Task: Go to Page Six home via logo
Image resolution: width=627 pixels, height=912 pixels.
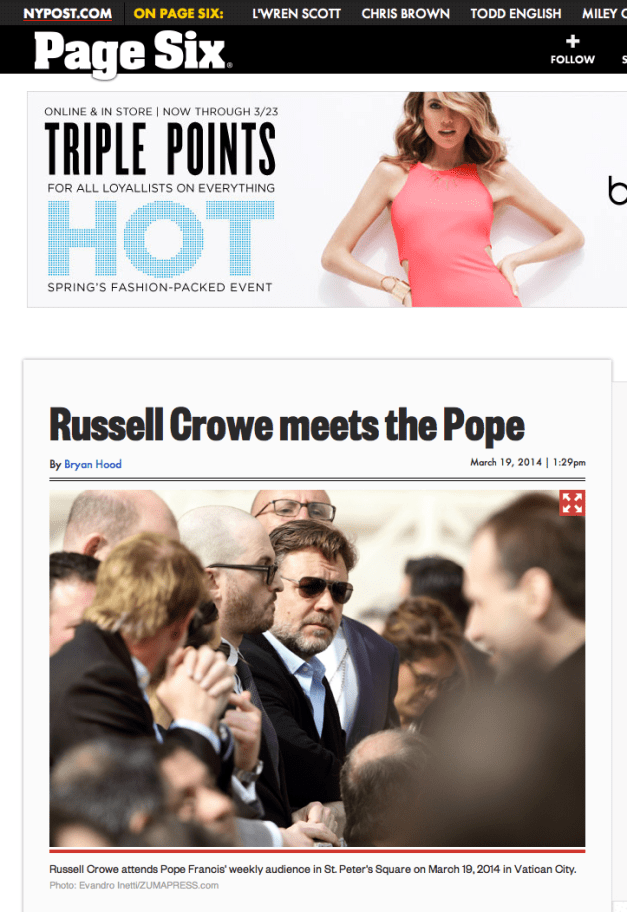Action: click(132, 51)
